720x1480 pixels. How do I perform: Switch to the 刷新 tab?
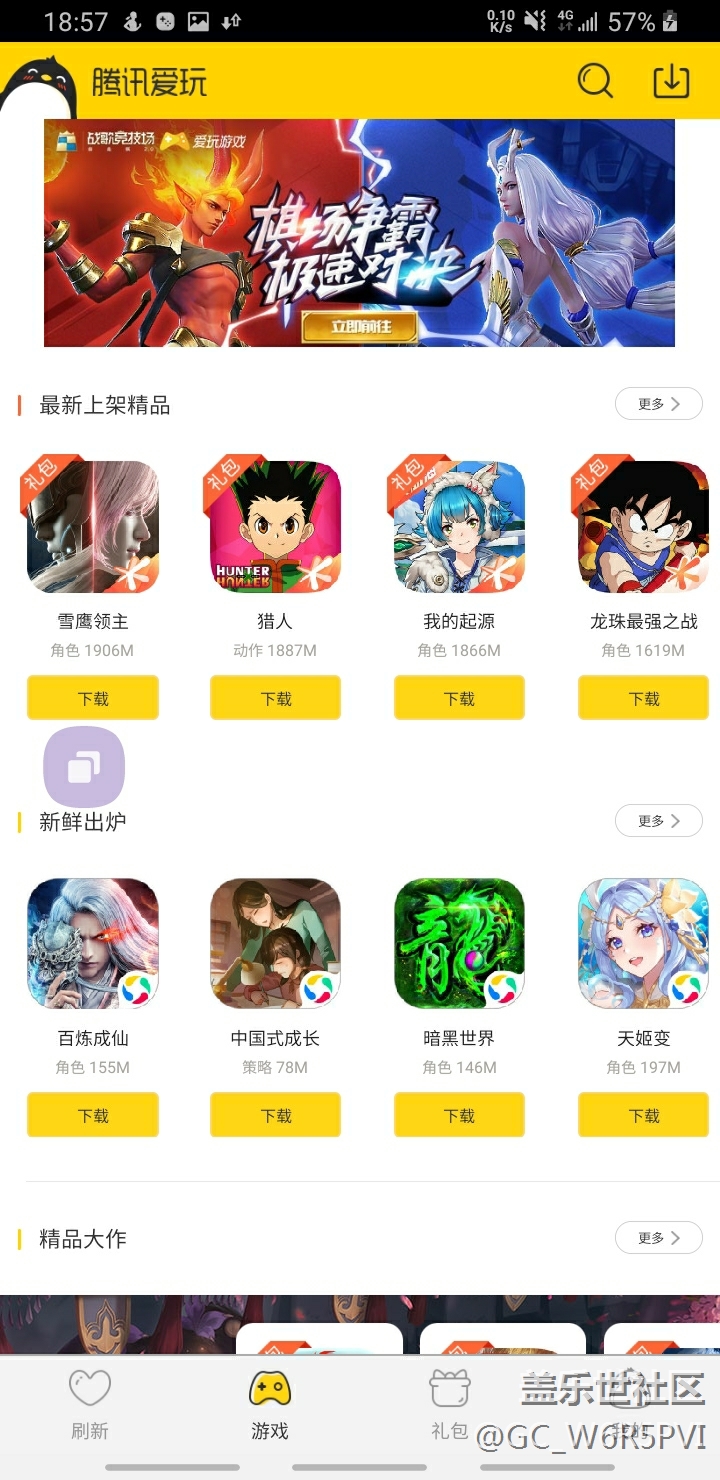tap(90, 1405)
